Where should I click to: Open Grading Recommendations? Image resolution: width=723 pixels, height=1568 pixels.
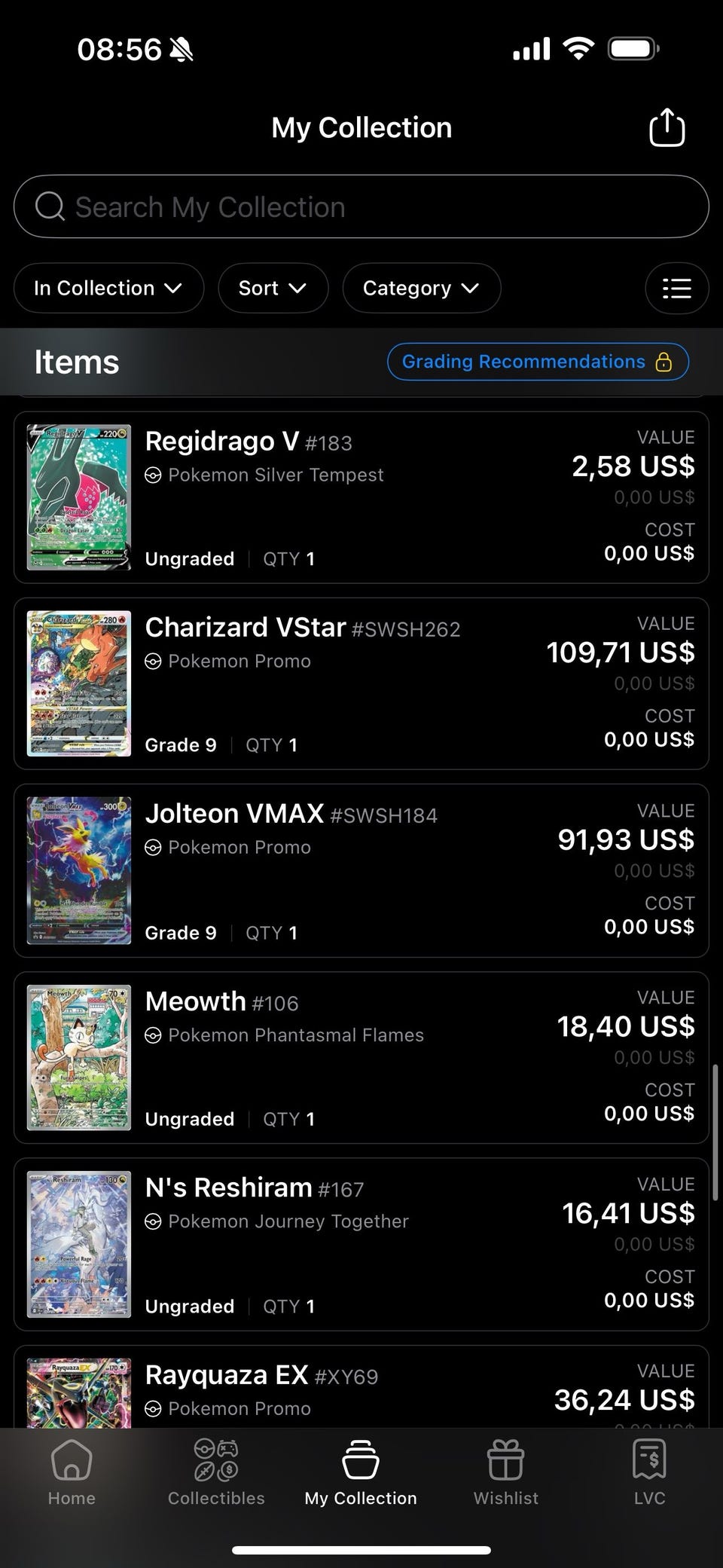[x=537, y=362]
